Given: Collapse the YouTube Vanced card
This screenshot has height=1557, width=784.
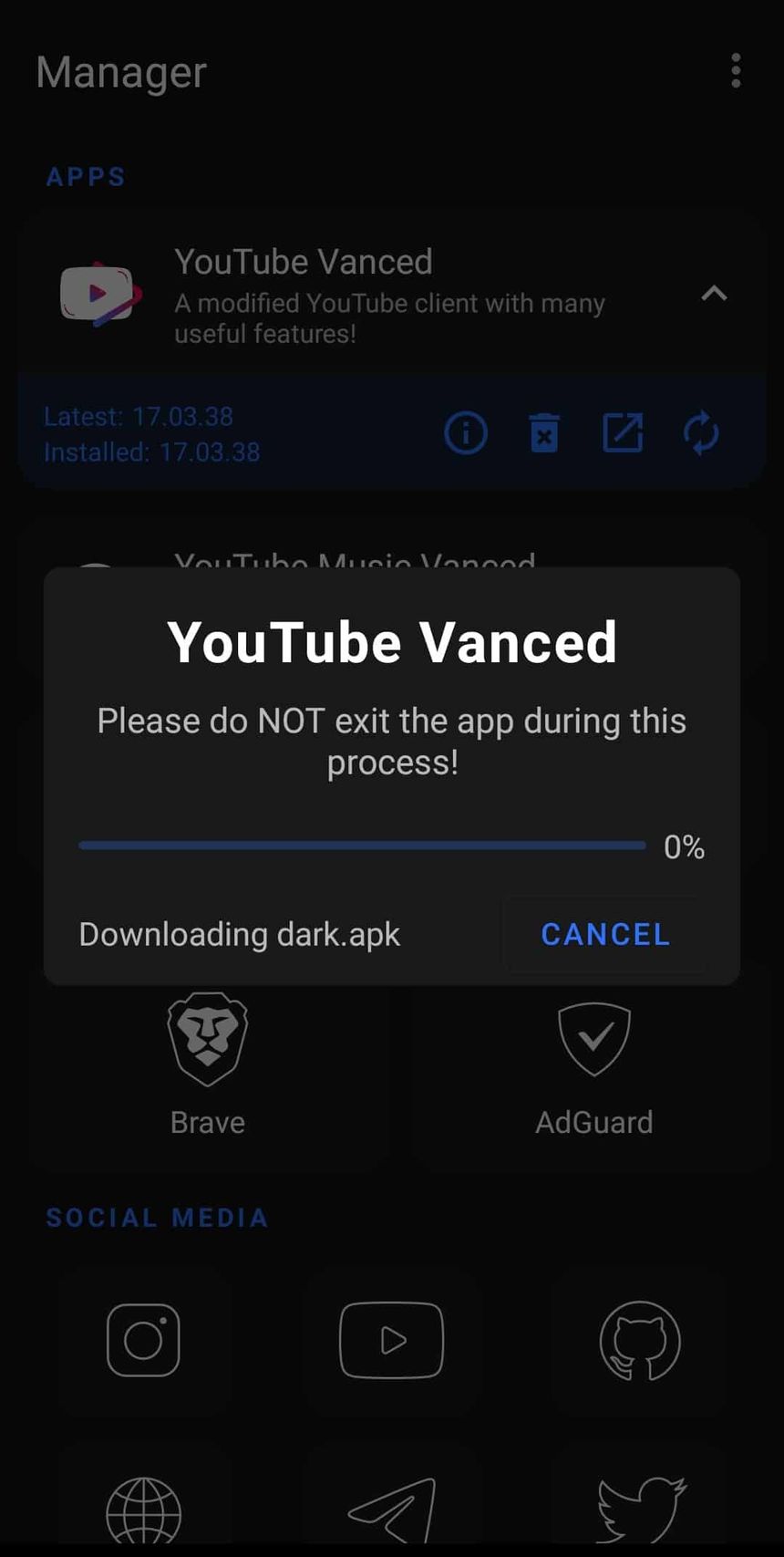Looking at the screenshot, I should (x=714, y=294).
